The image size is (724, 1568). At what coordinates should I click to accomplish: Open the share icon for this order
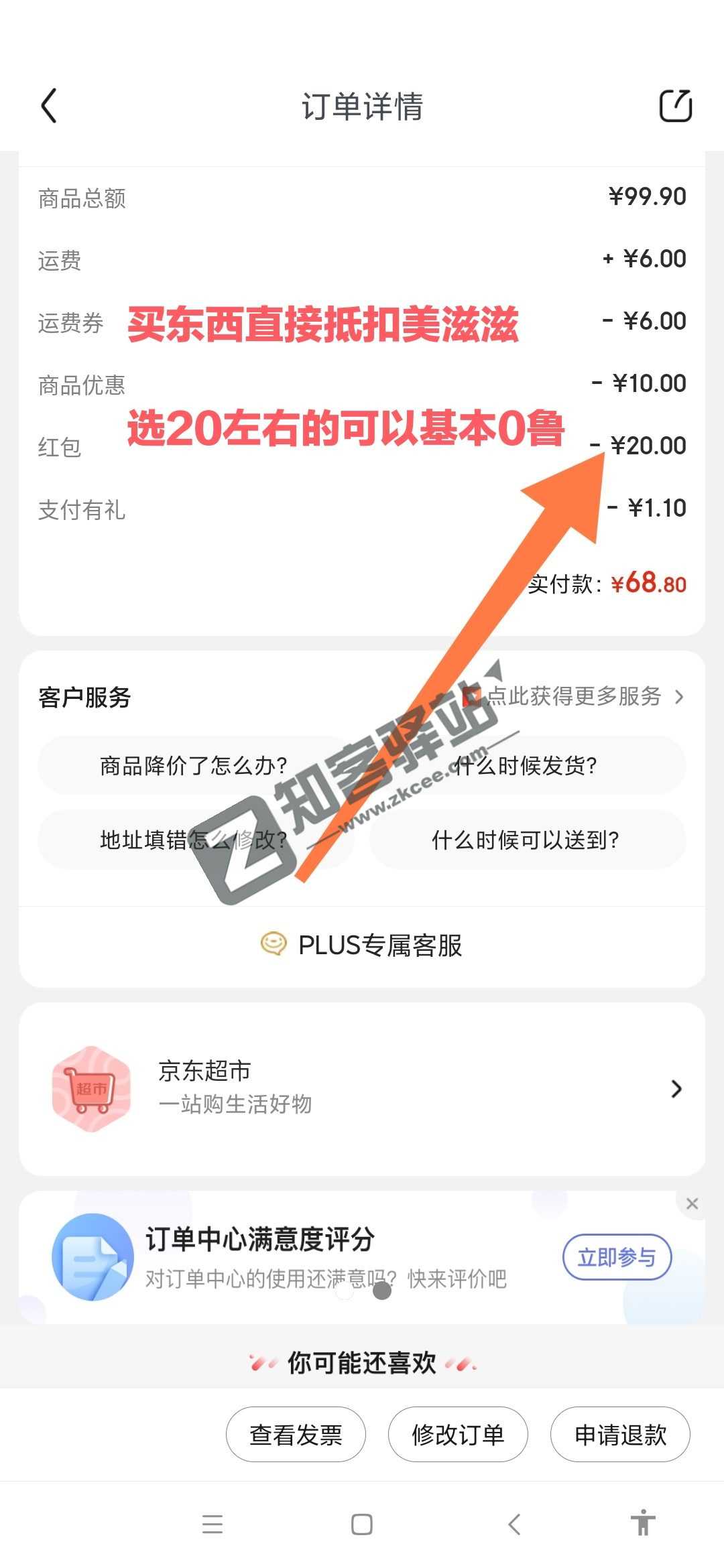pos(676,105)
